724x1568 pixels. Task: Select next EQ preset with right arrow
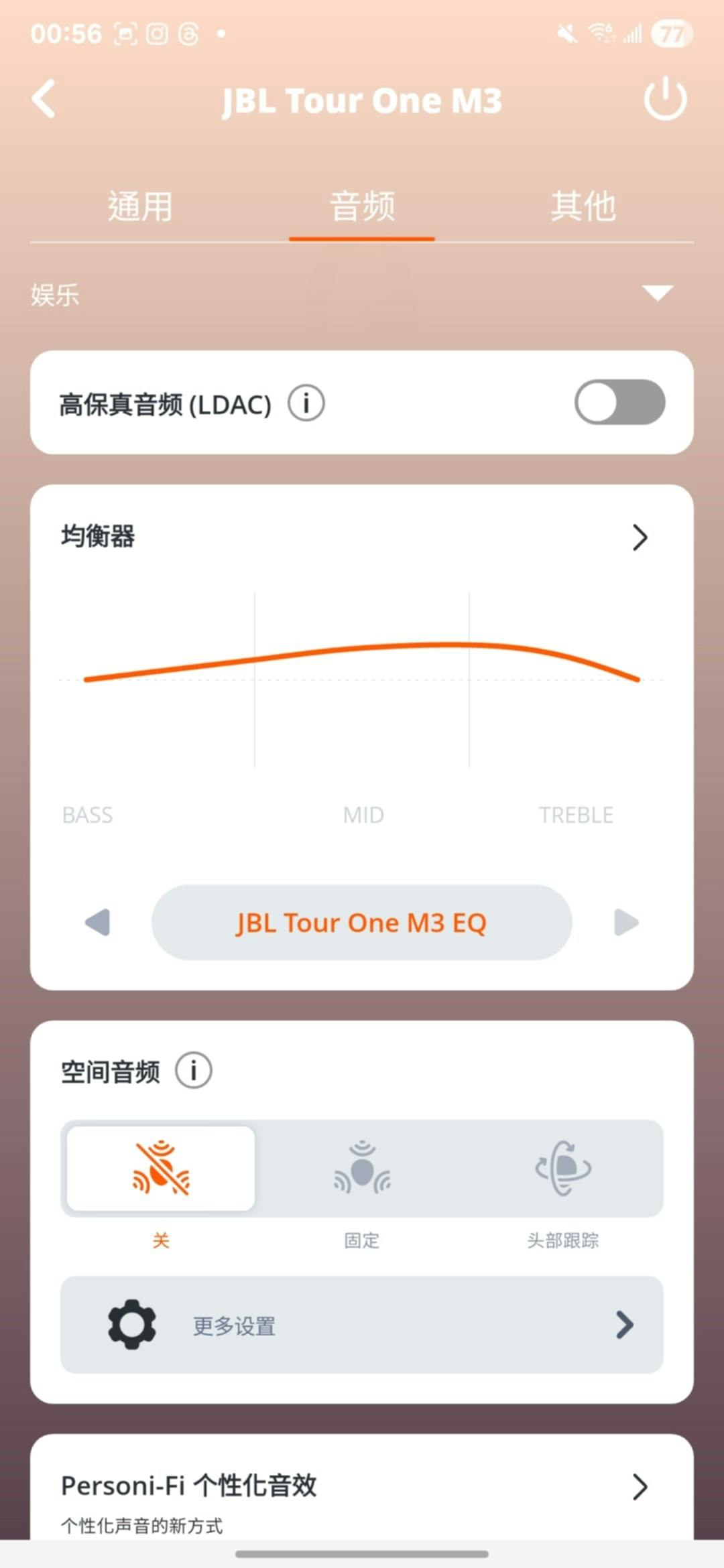[x=626, y=922]
